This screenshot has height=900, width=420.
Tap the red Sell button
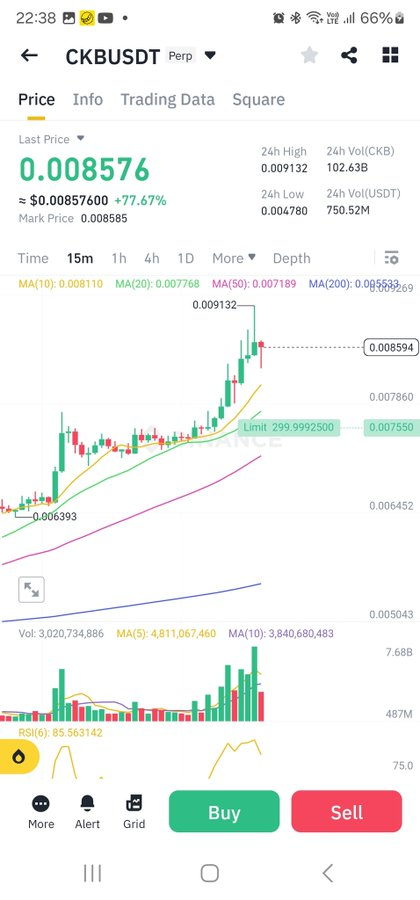point(347,812)
